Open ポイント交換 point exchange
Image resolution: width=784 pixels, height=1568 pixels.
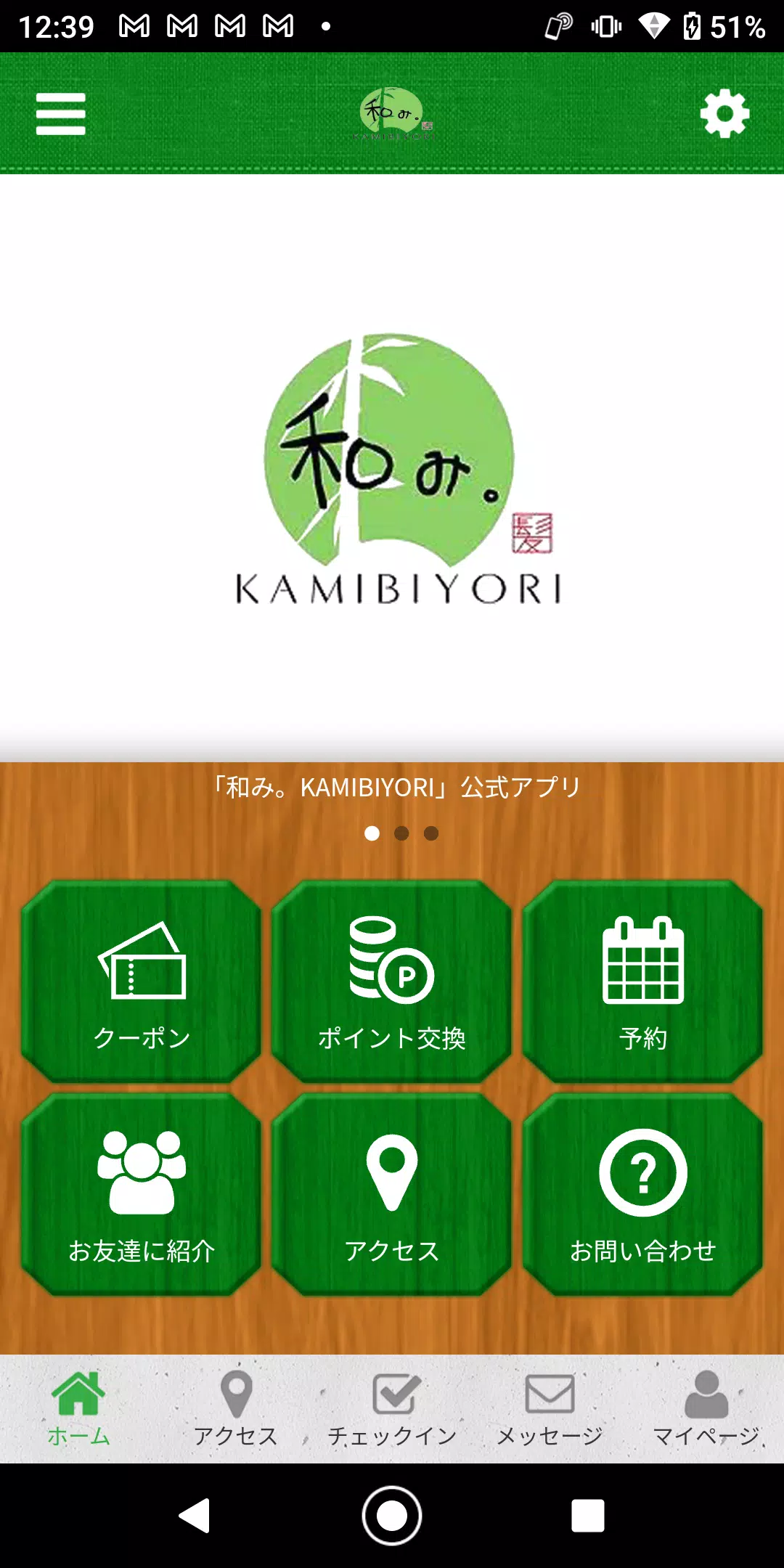coord(392,982)
